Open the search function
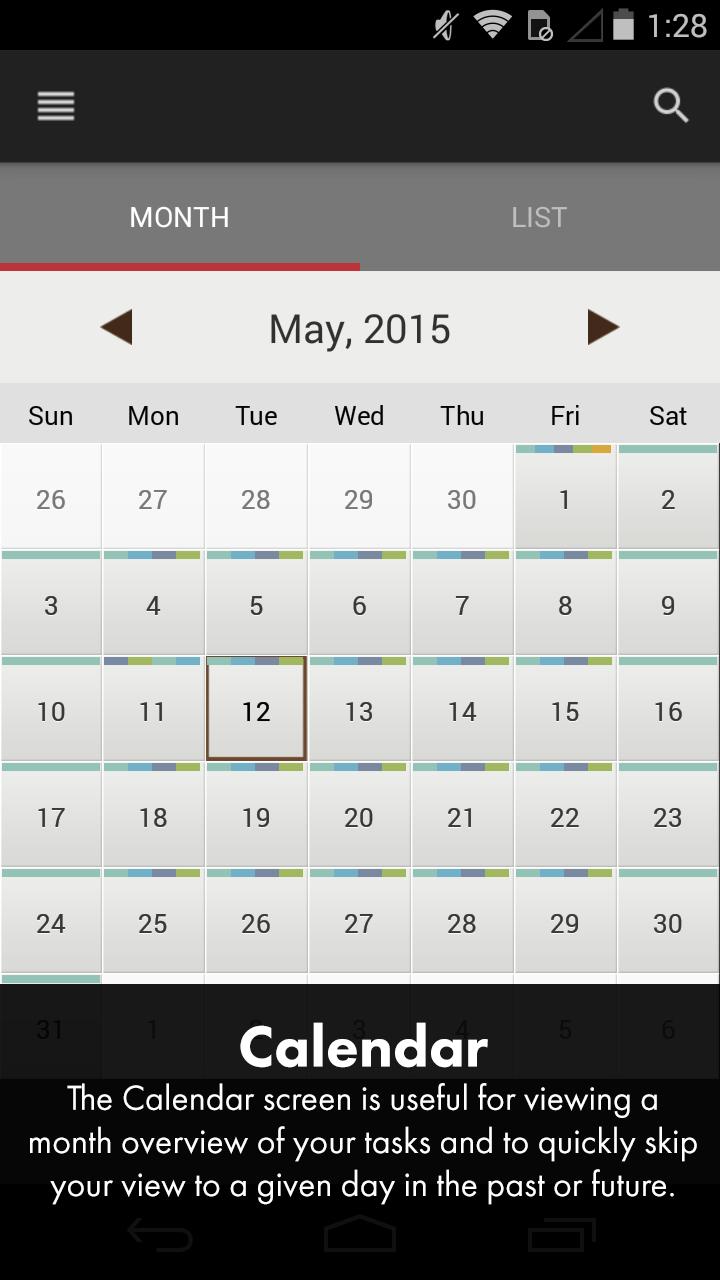The image size is (720, 1280). [670, 104]
